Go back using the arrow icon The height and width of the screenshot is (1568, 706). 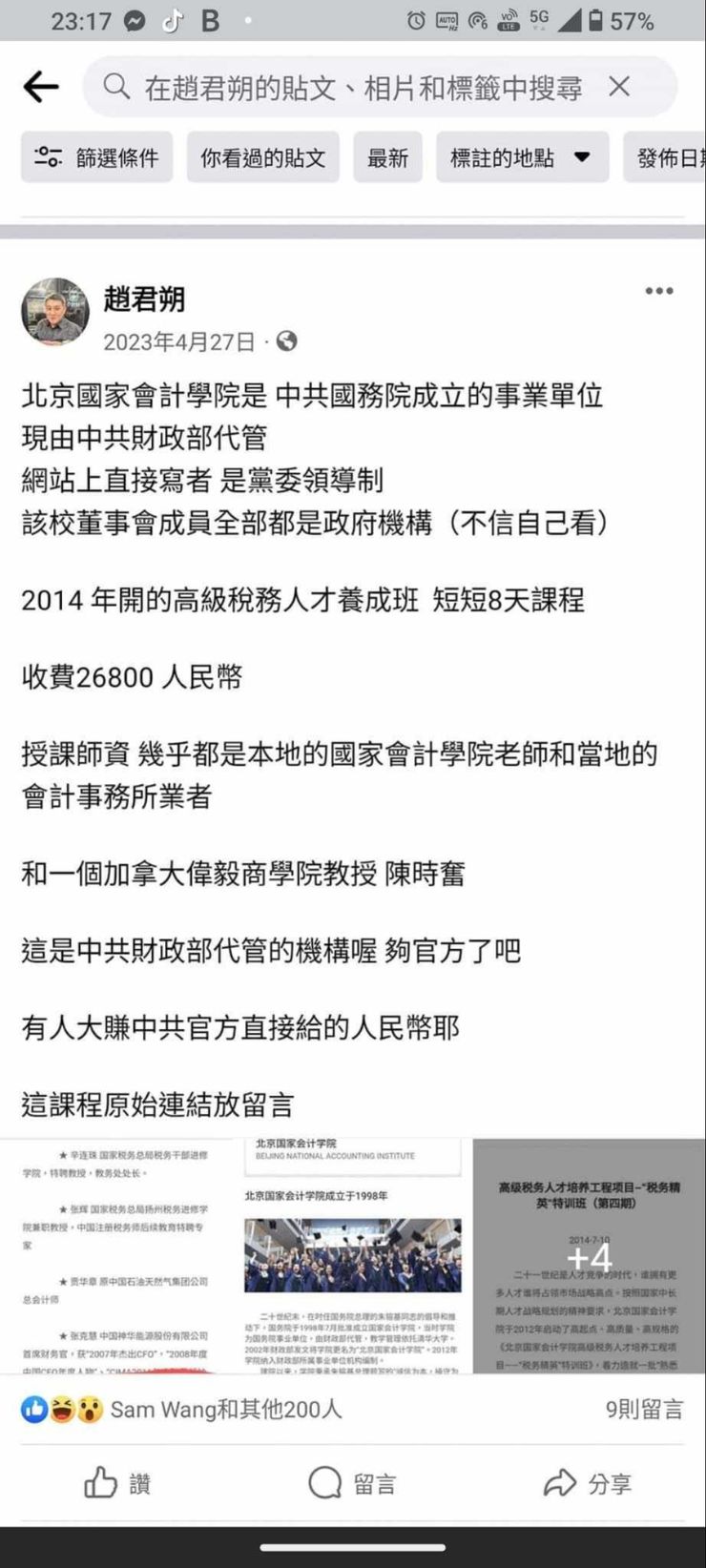pos(41,88)
